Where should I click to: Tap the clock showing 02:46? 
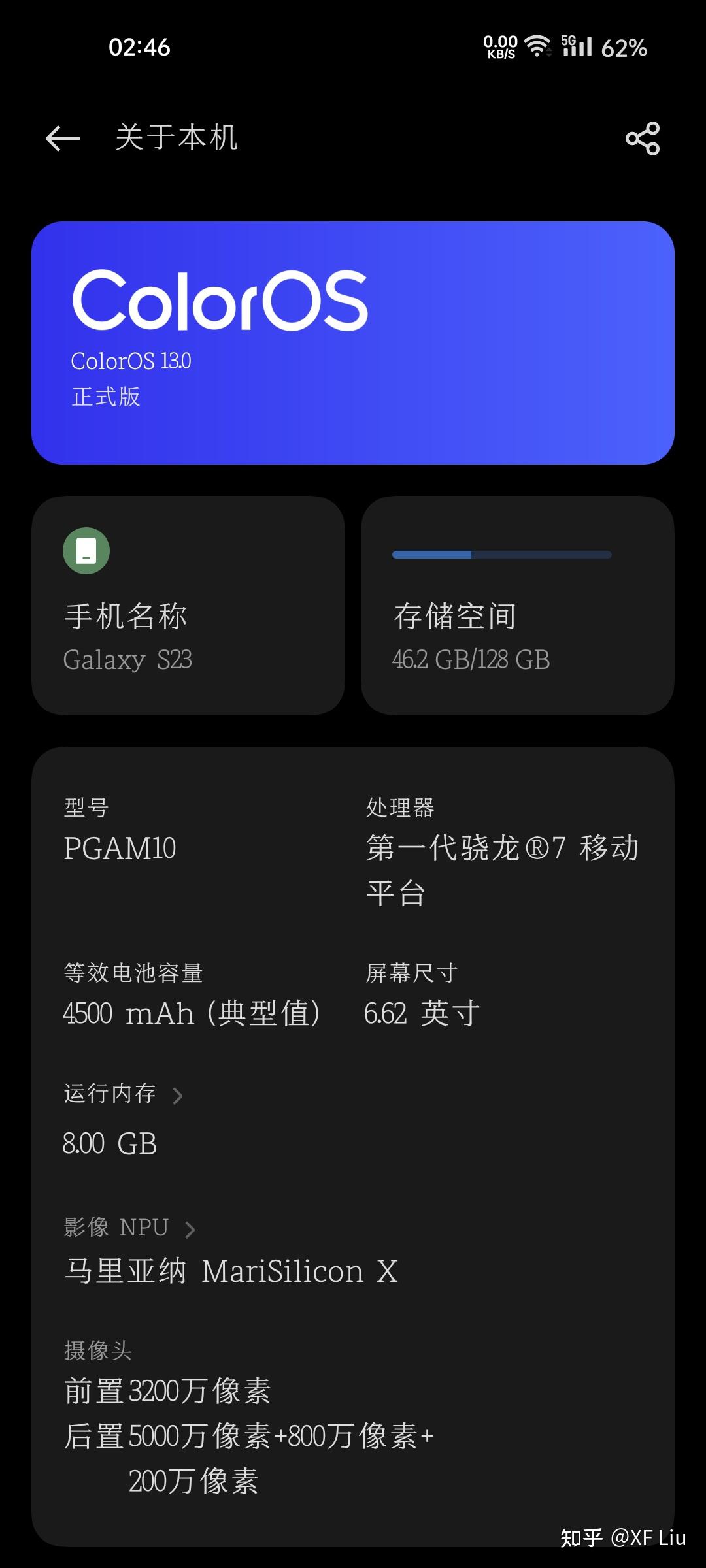click(140, 47)
